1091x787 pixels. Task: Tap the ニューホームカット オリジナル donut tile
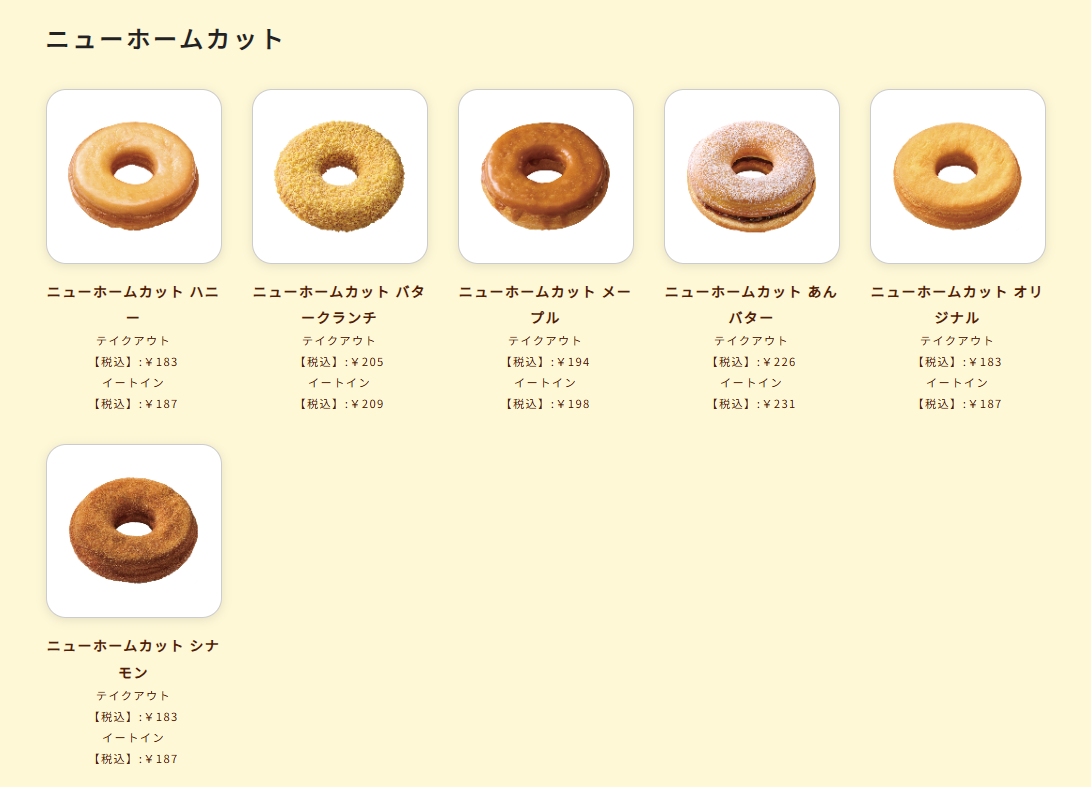(x=958, y=177)
